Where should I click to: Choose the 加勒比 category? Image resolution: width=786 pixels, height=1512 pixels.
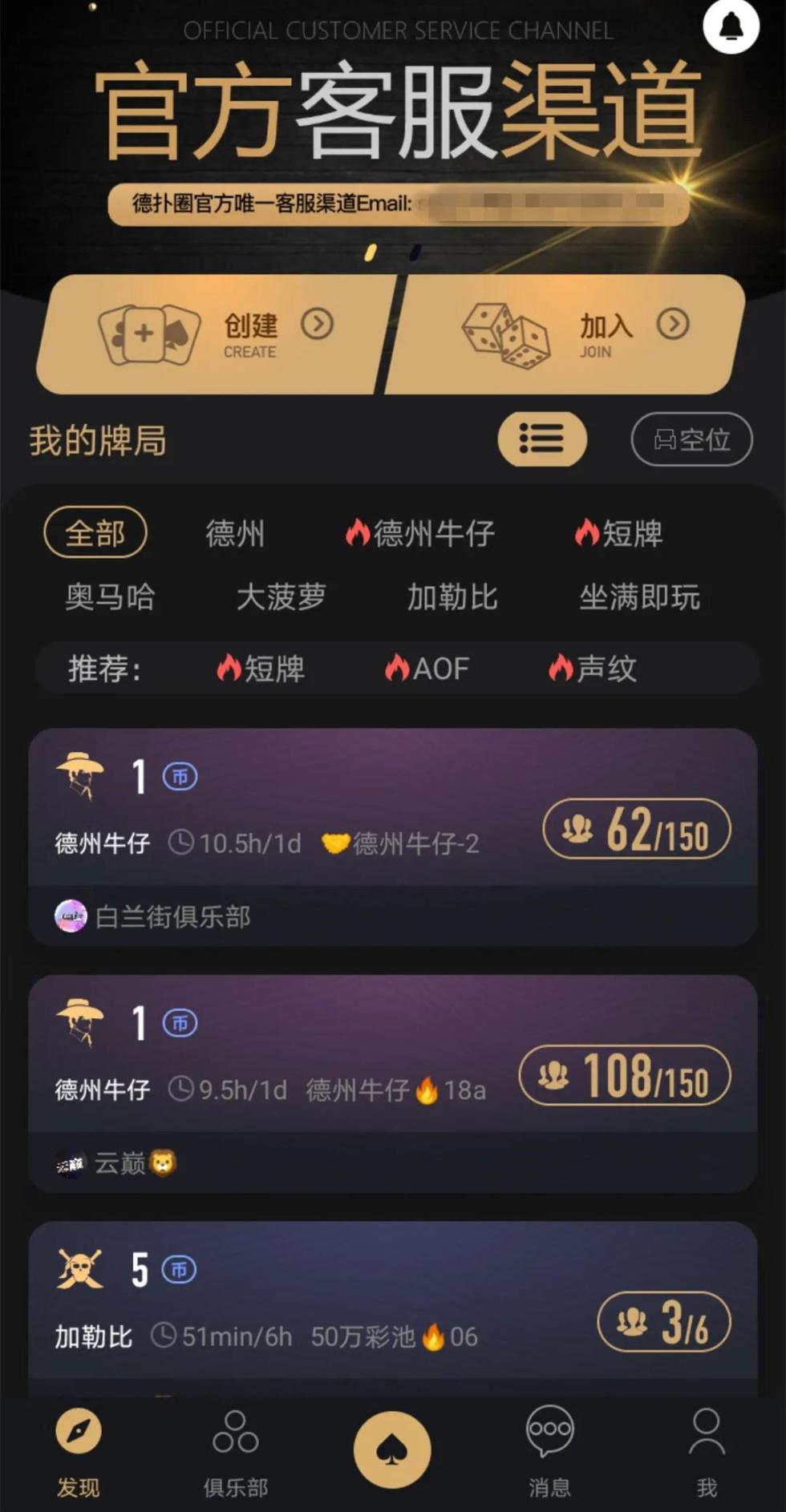[452, 597]
